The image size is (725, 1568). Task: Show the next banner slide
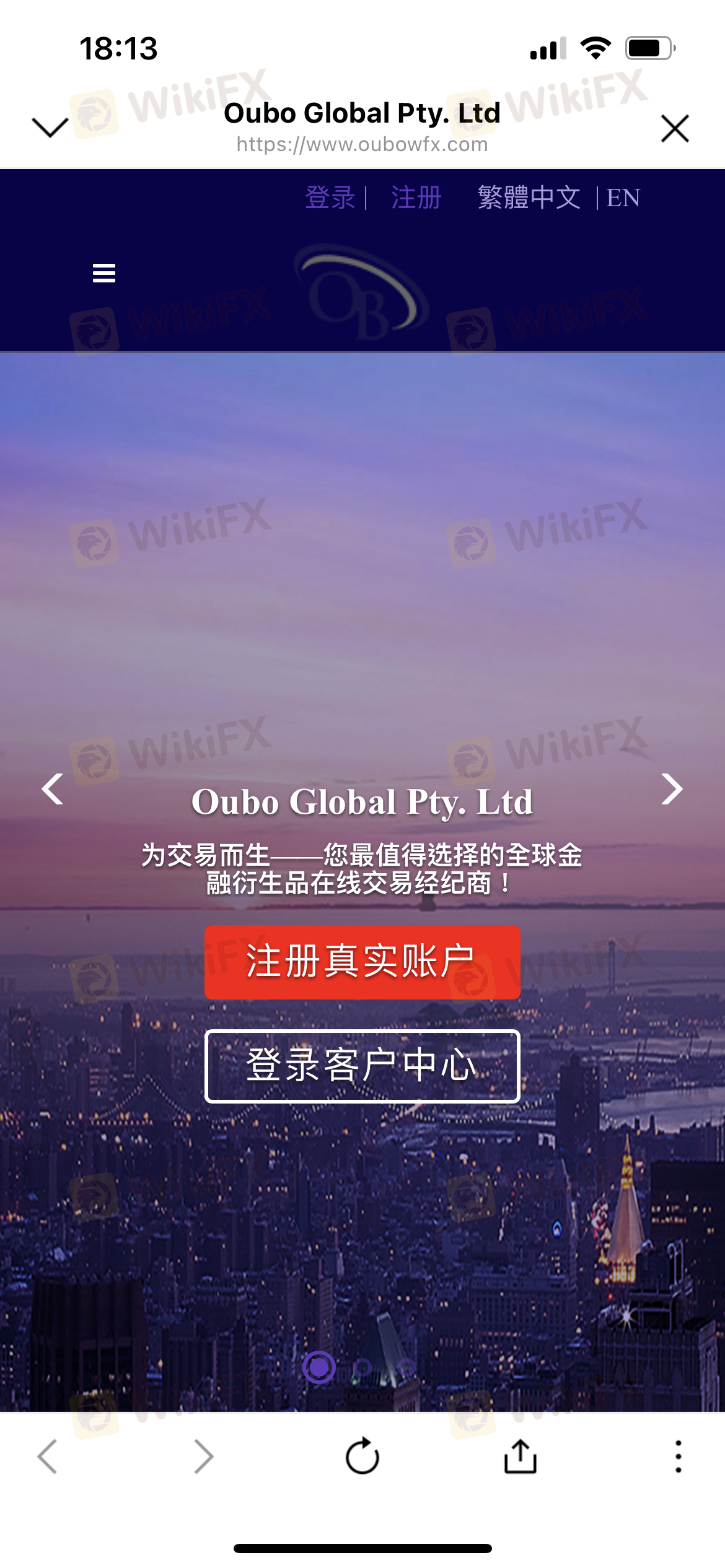(x=672, y=790)
